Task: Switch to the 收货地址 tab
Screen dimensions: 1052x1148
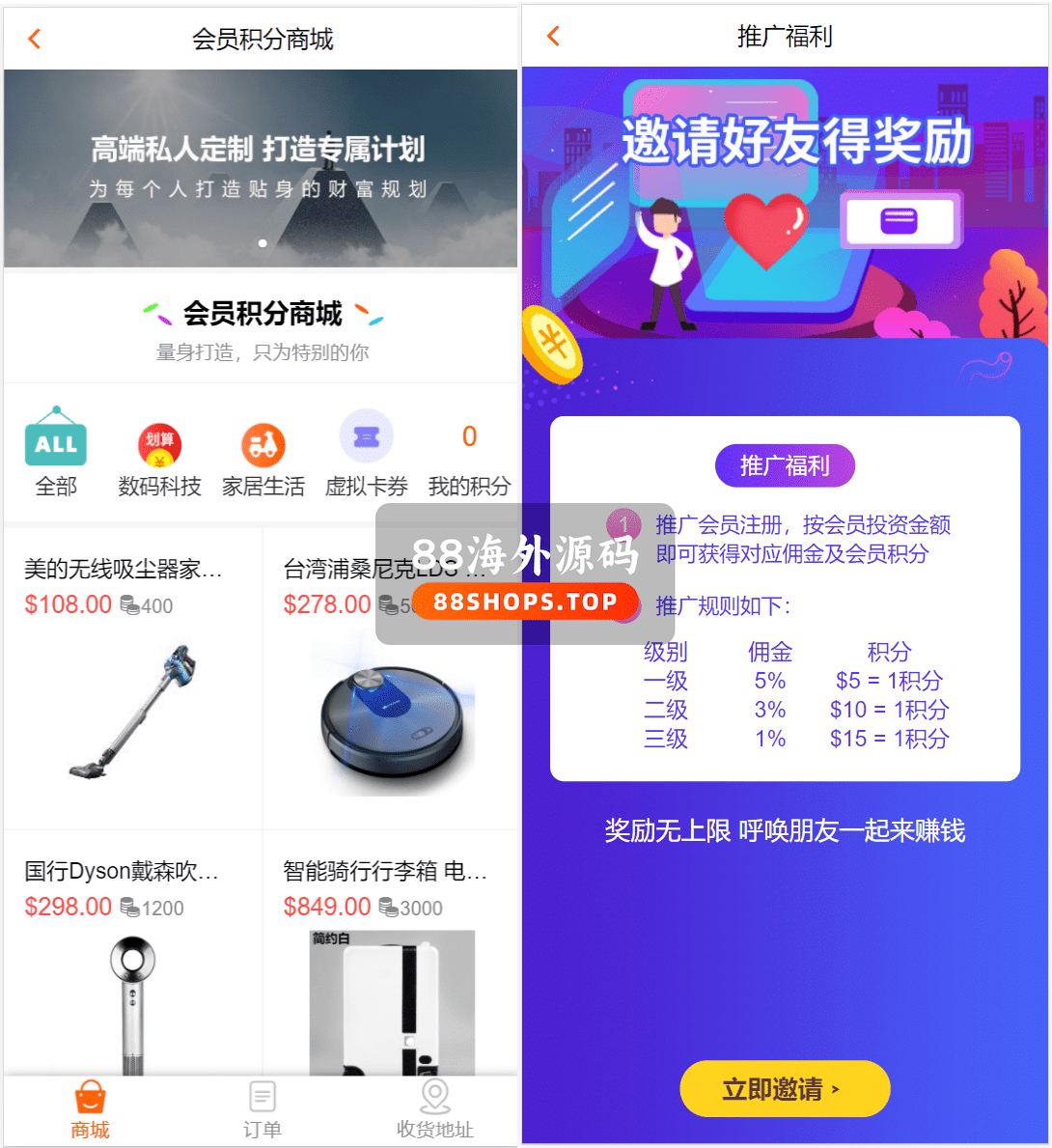Action: point(434,1110)
